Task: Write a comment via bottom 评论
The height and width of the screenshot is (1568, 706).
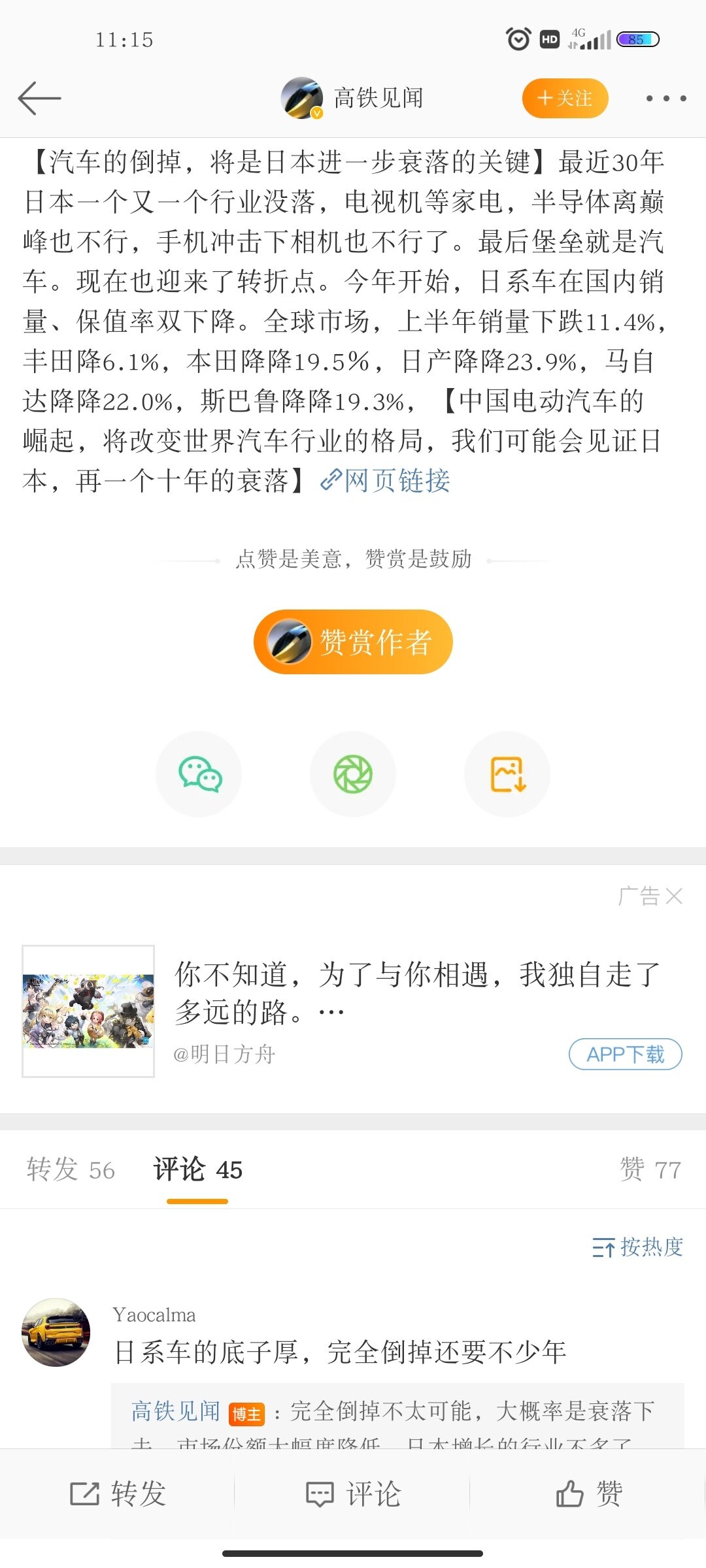Action: point(353,1494)
